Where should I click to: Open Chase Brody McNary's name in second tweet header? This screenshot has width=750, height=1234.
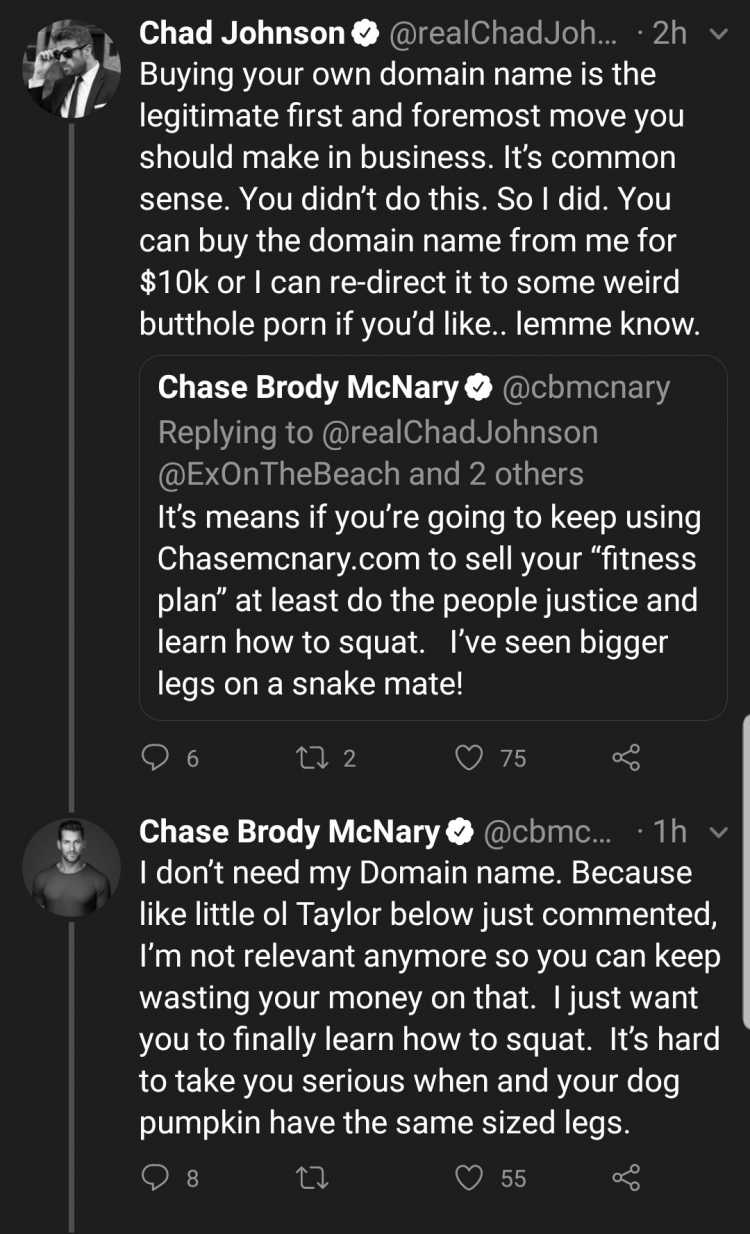[290, 831]
